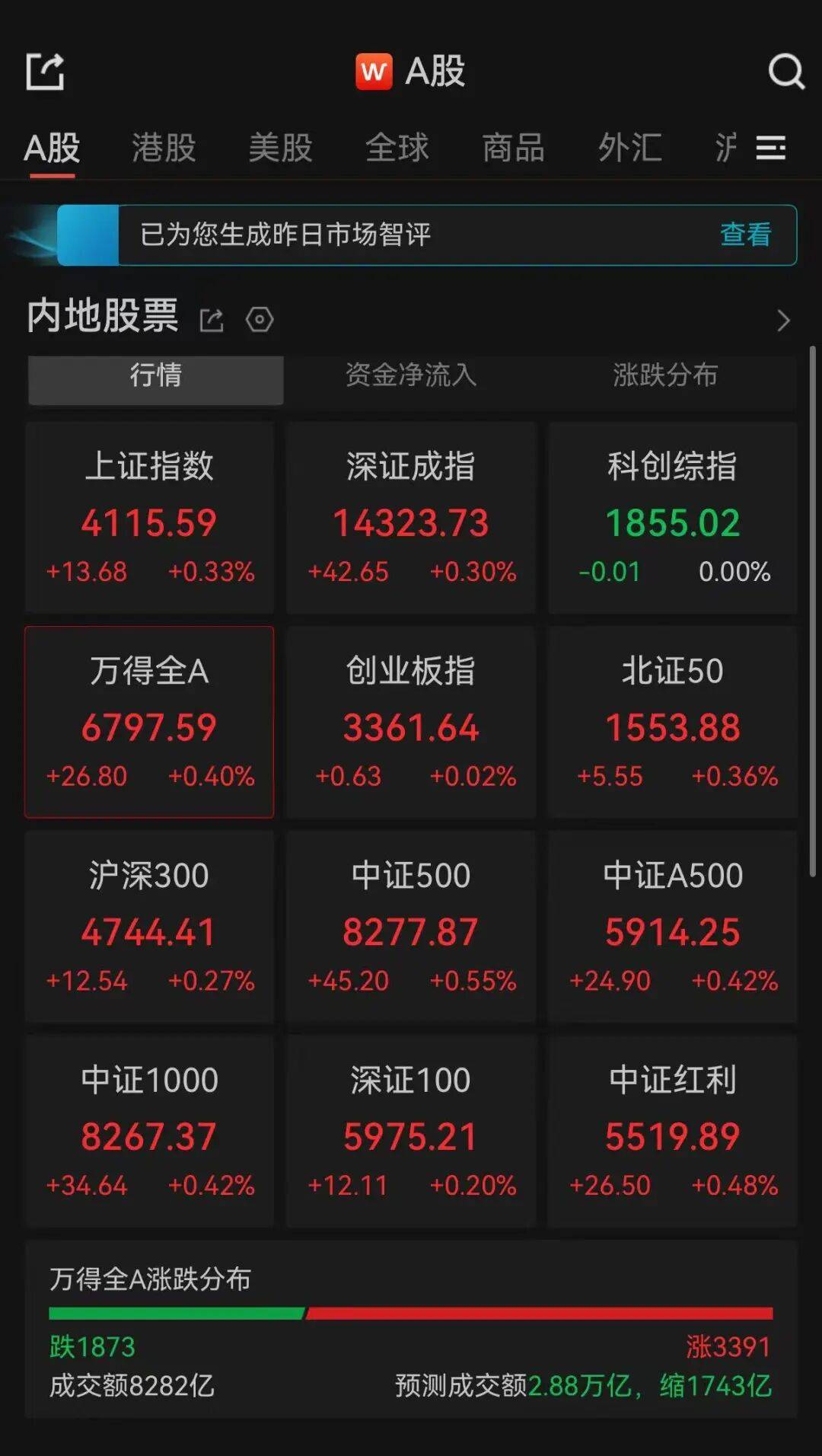Open the search magnifier icon

pyautogui.click(x=785, y=72)
